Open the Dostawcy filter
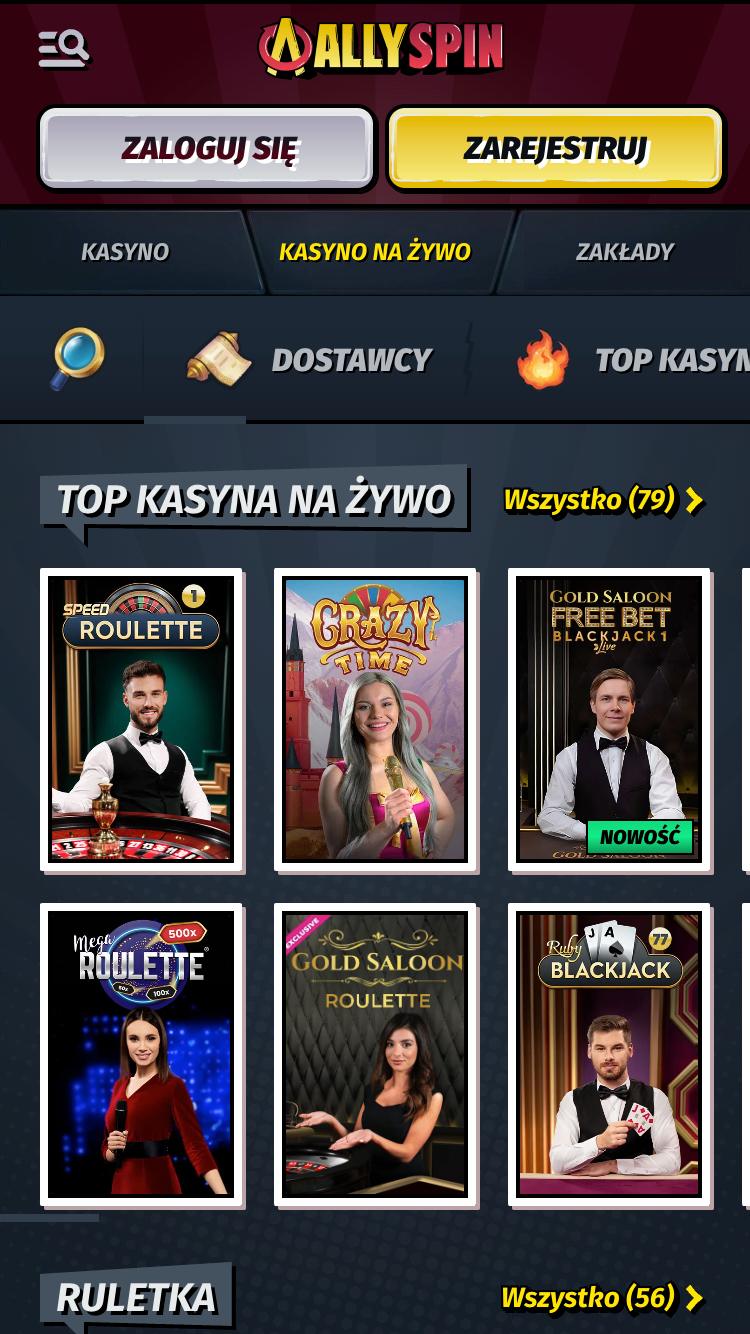The image size is (750, 1334). coord(310,360)
